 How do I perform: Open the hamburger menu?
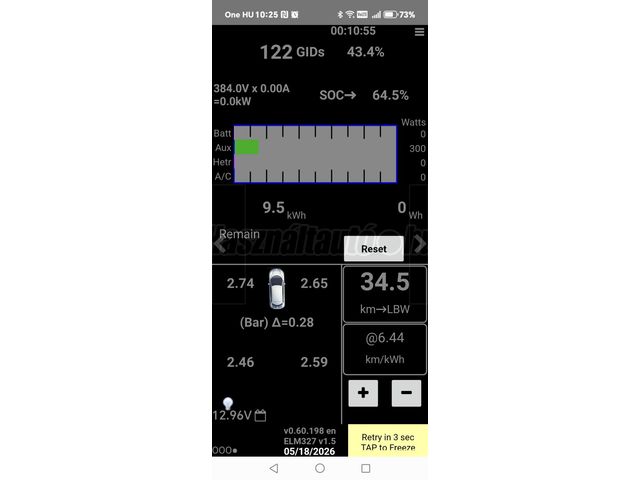tap(419, 32)
